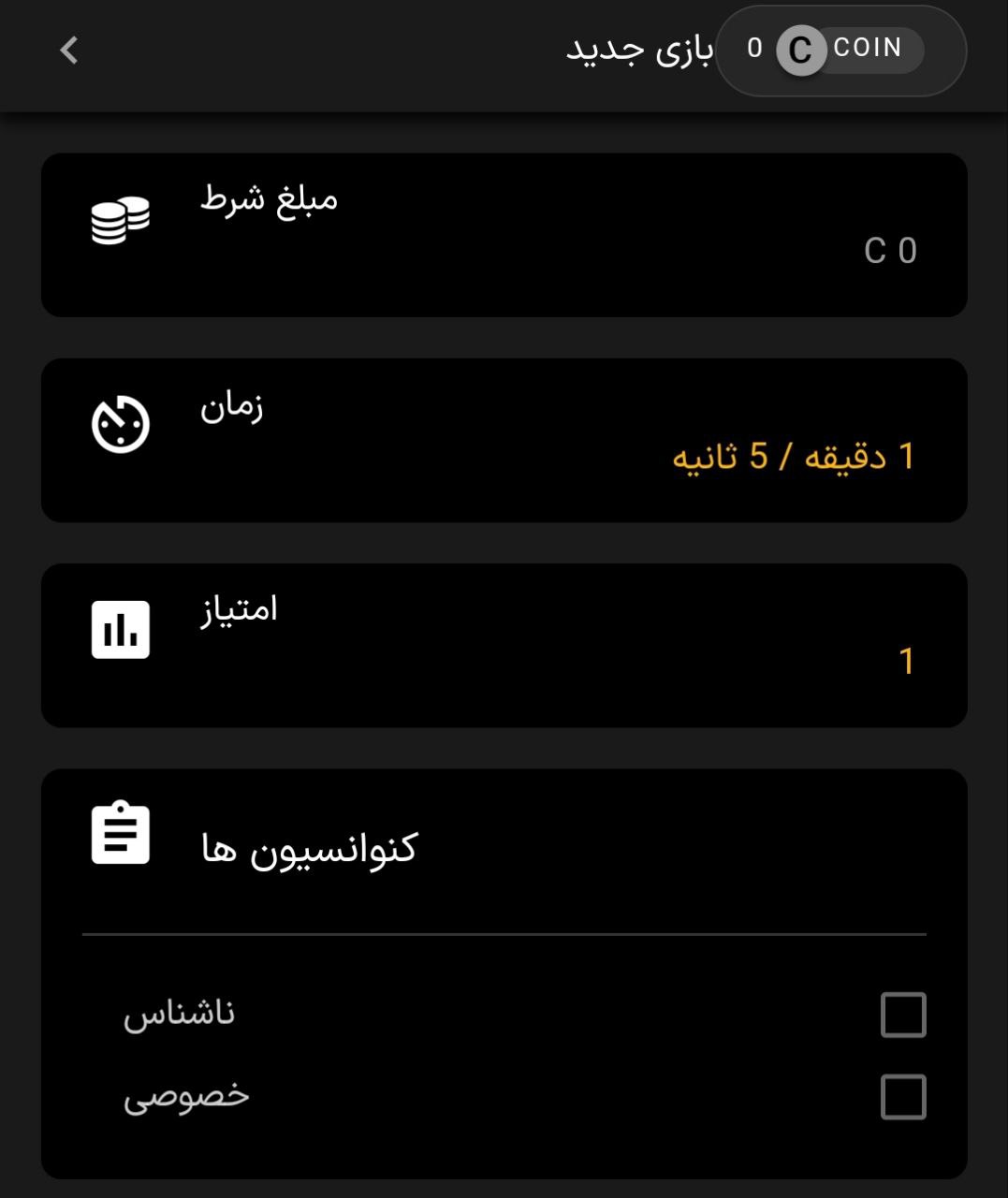Toggle the ناشناس option on
Viewport: 1008px width, 1198px height.
click(x=902, y=1015)
